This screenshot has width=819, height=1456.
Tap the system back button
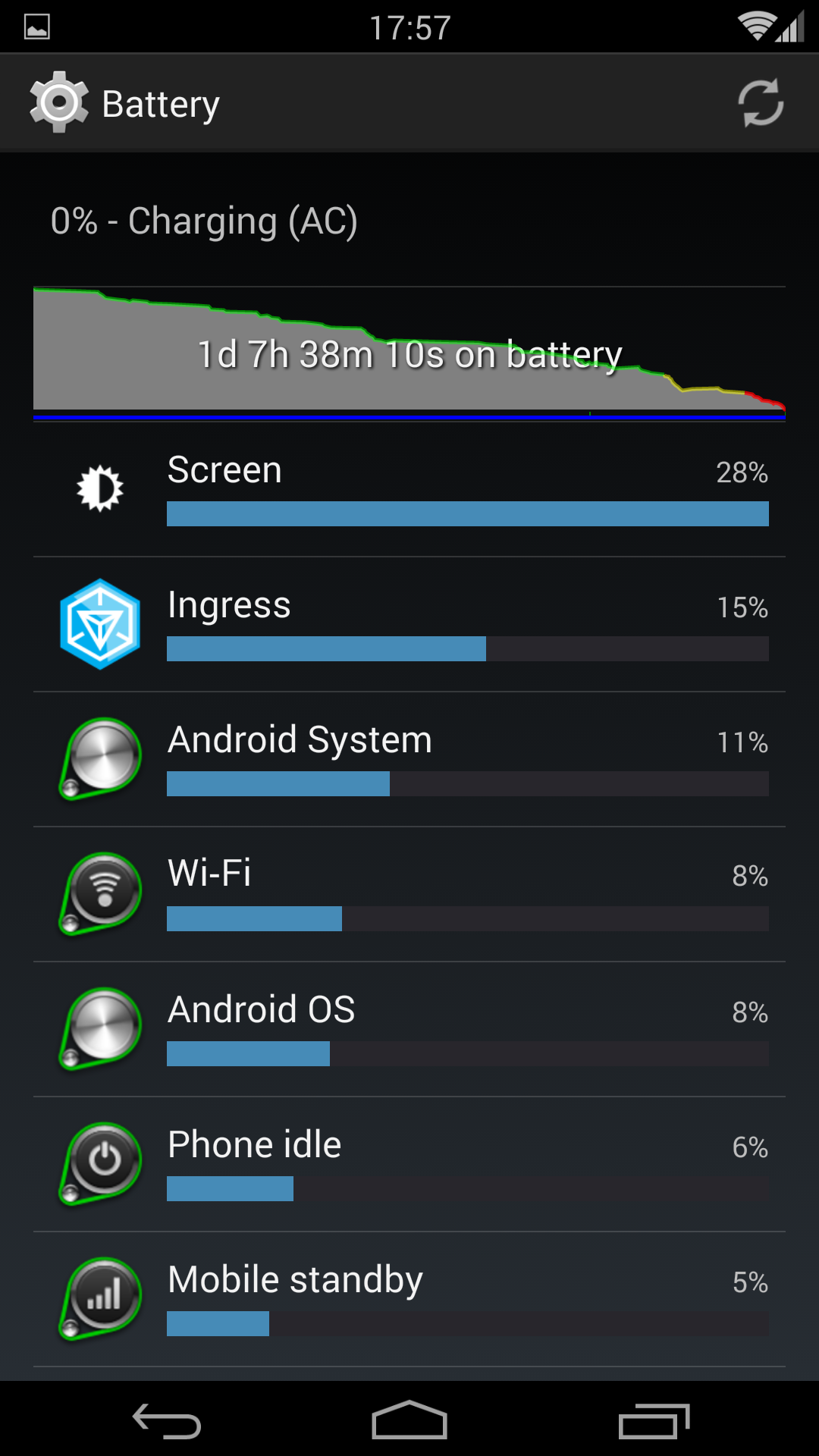coord(167,1420)
